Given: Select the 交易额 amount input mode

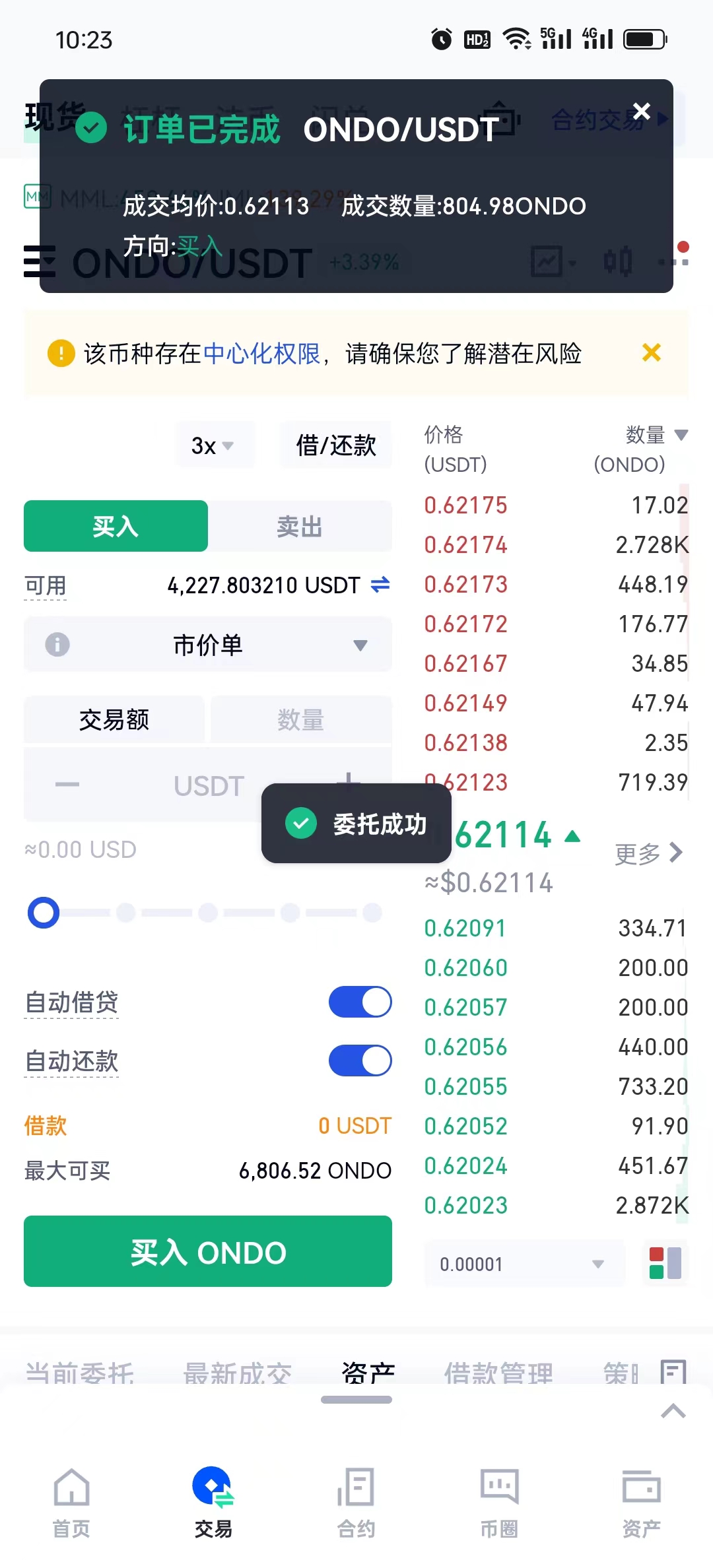Looking at the screenshot, I should (114, 719).
